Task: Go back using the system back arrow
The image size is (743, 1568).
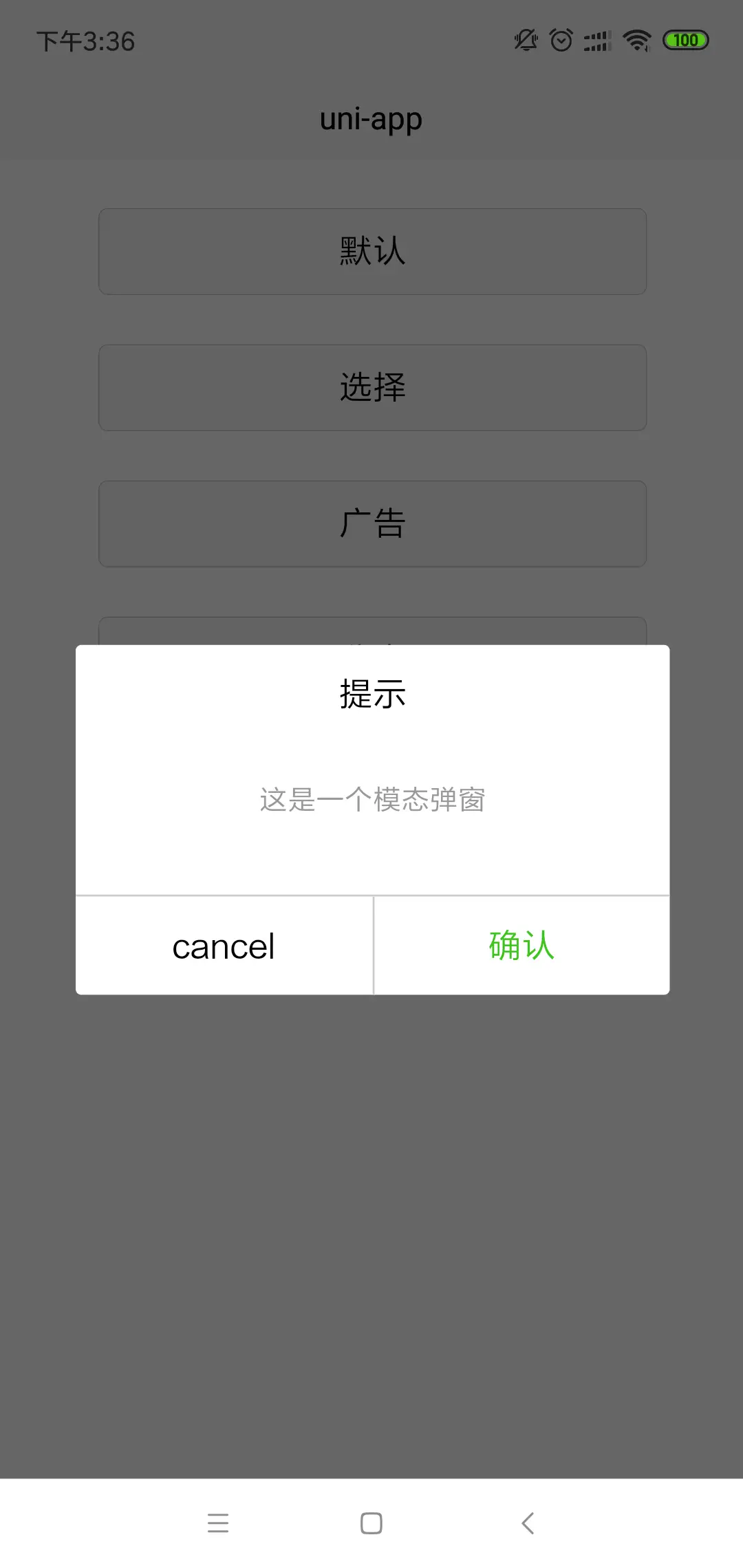Action: coord(528,1523)
